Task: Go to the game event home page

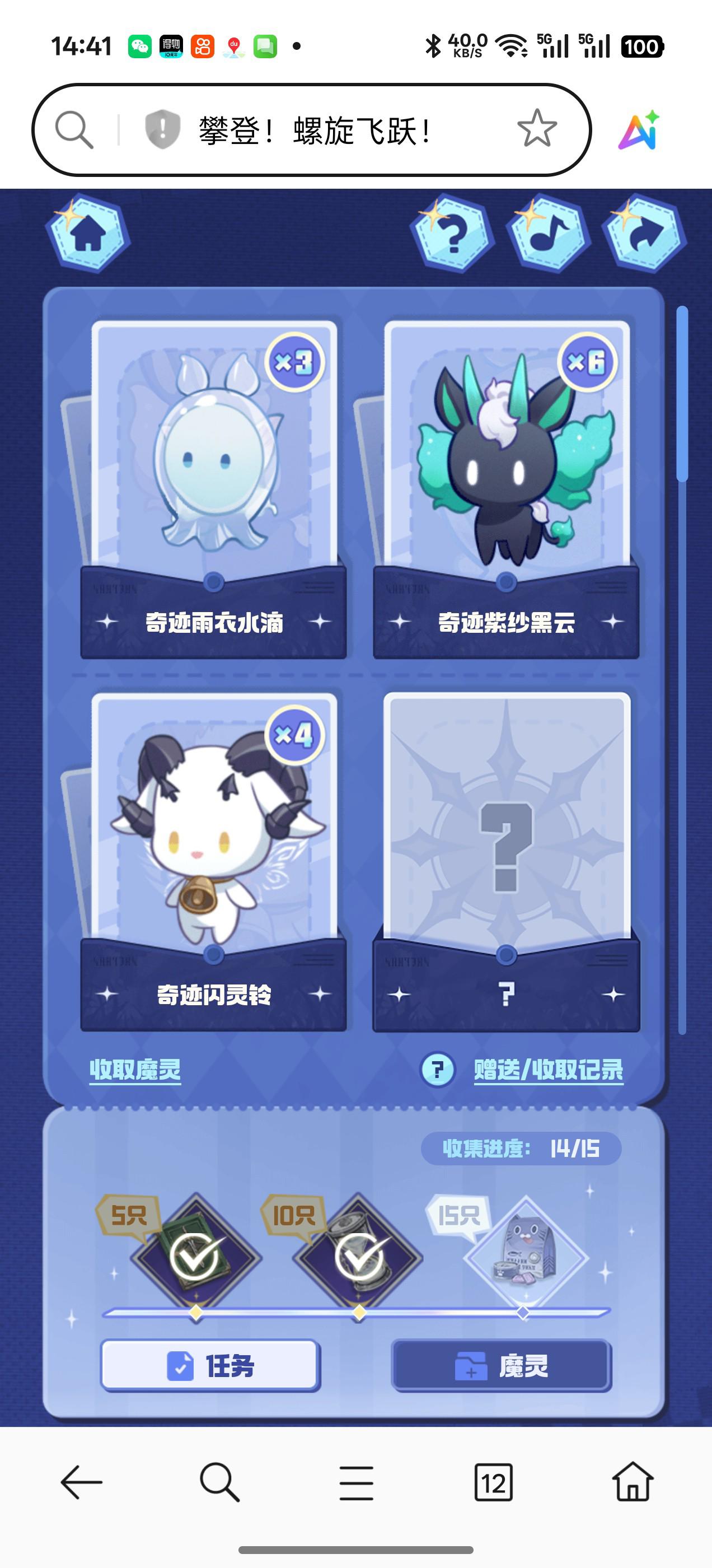Action: (x=89, y=234)
